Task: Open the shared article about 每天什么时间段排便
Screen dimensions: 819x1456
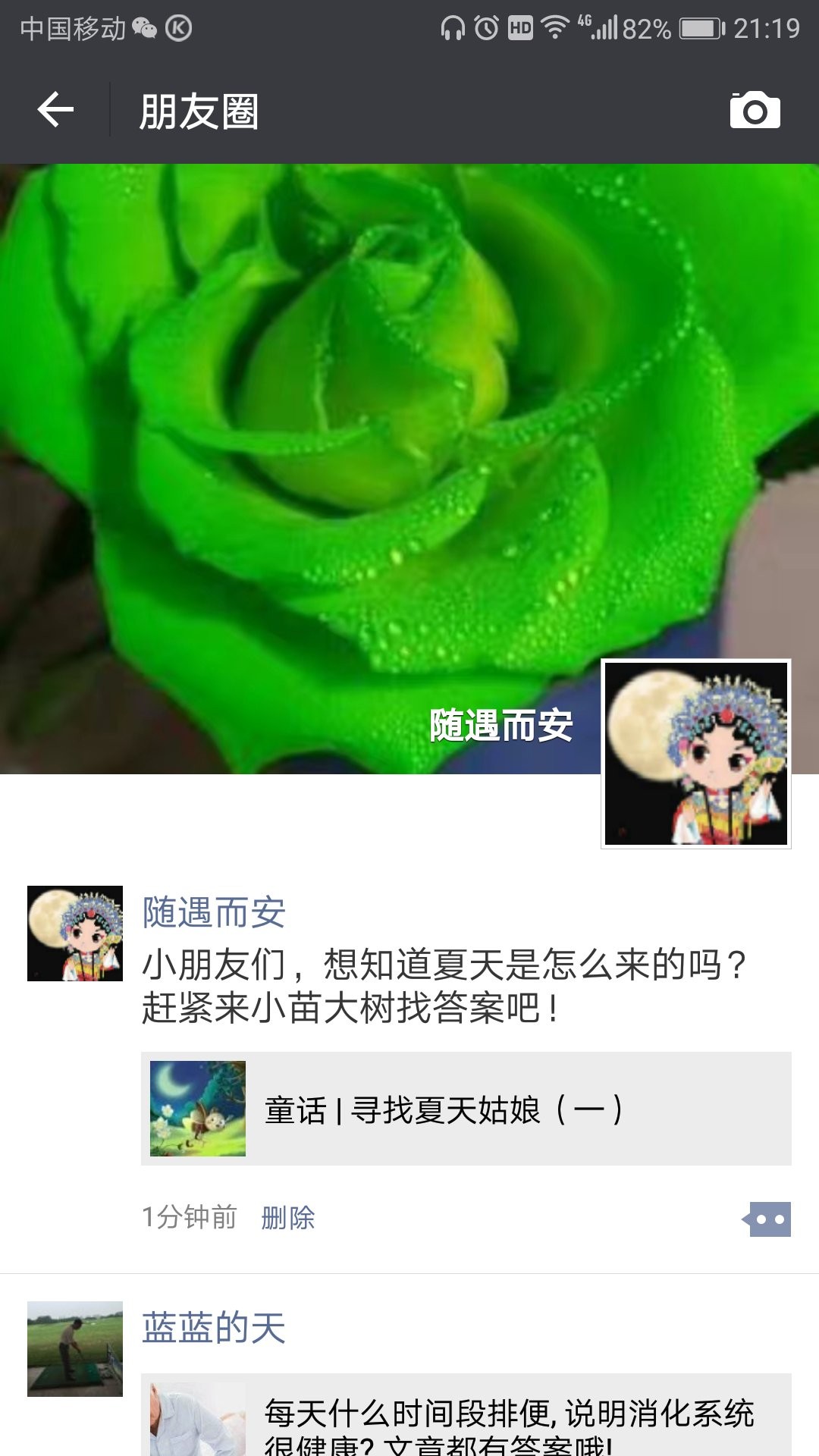Action: [466, 1418]
